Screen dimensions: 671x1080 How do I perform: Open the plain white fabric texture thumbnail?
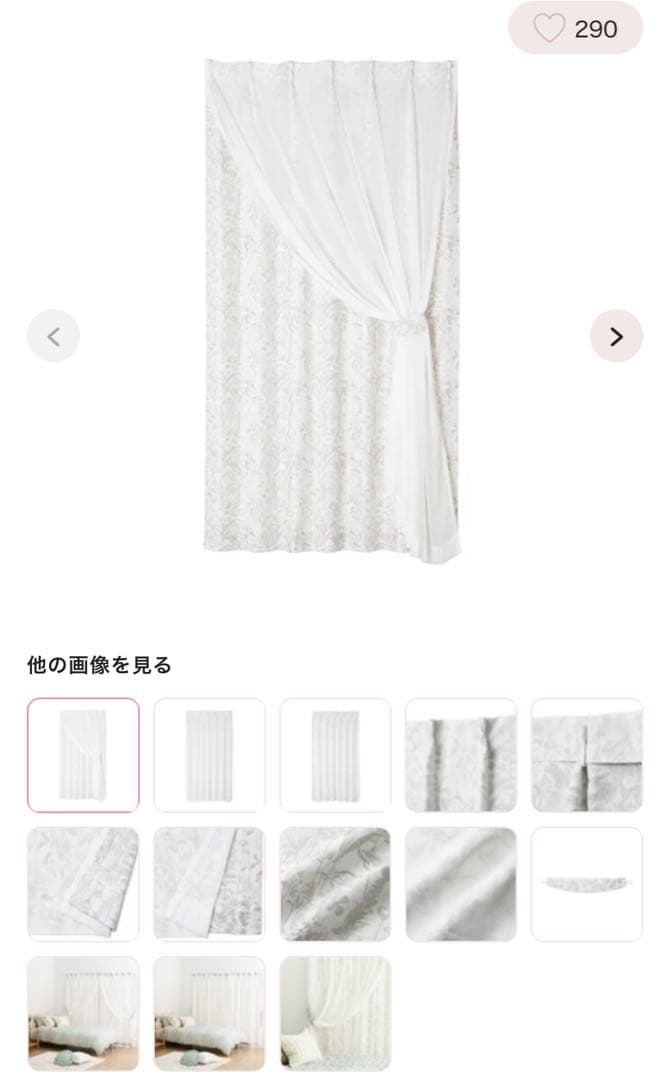(x=461, y=884)
